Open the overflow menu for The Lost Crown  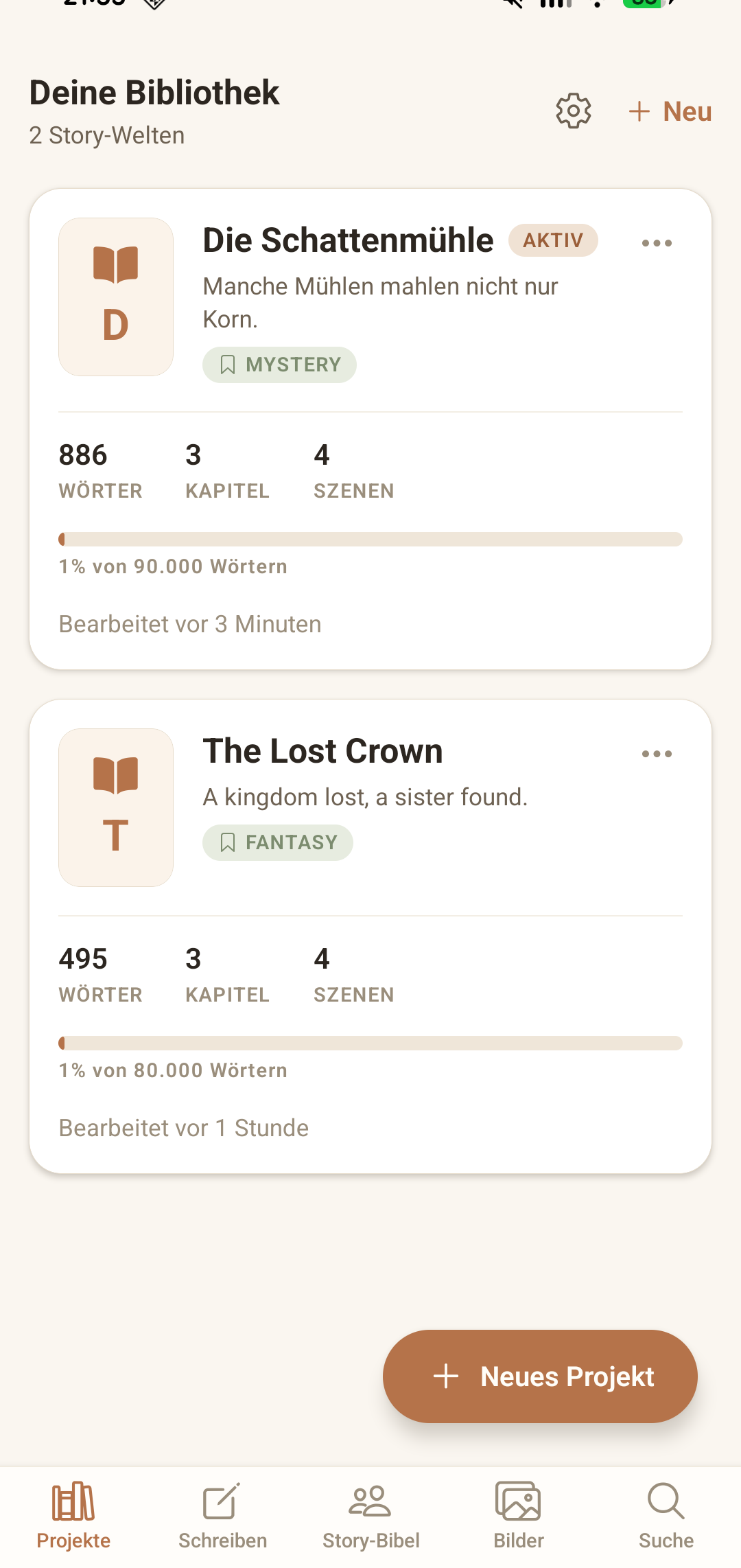[x=657, y=754]
